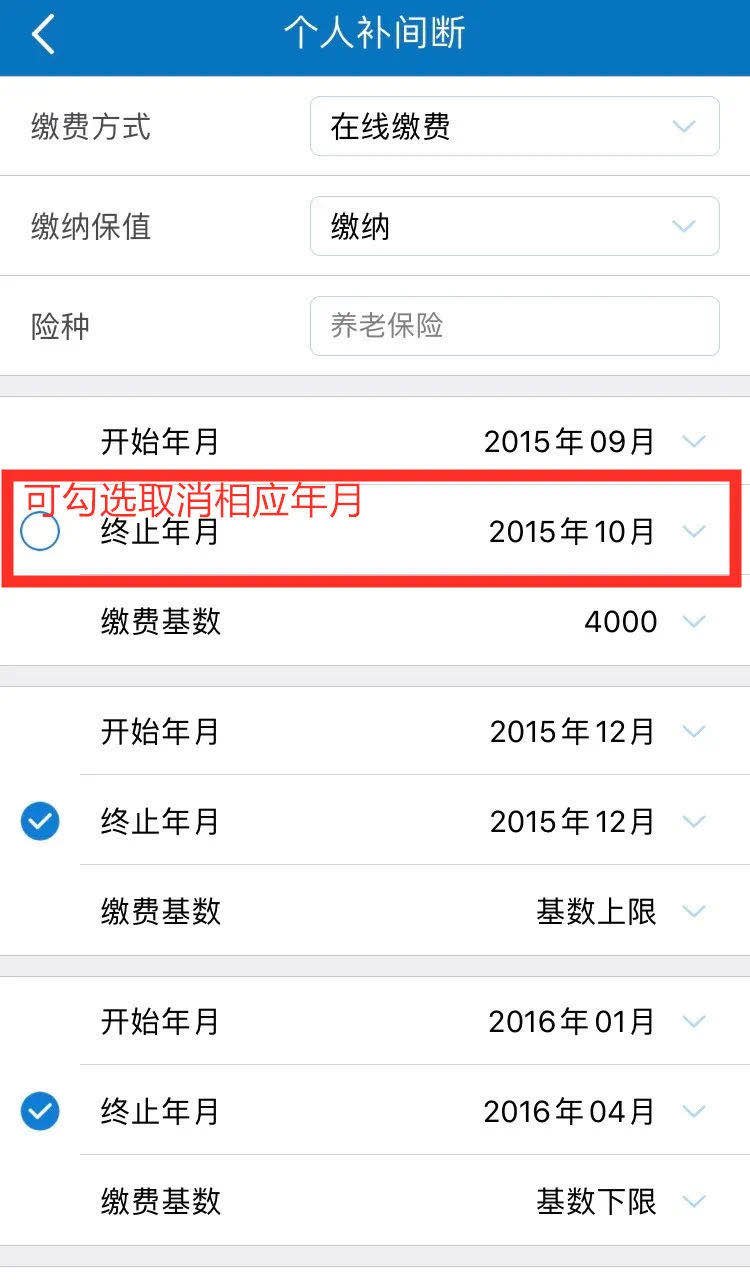The height and width of the screenshot is (1282, 750).
Task: Go back using the top-left arrow
Action: 43,35
